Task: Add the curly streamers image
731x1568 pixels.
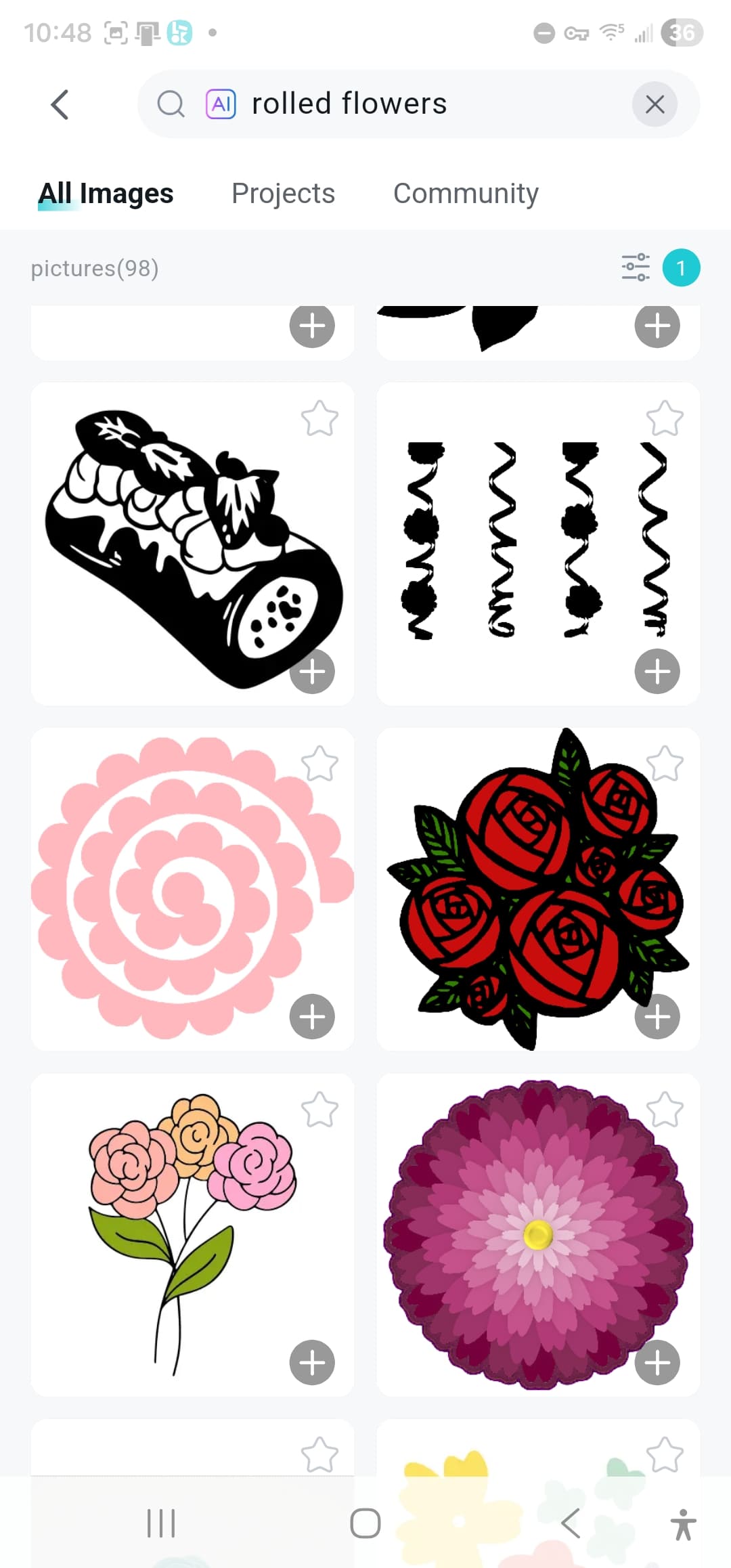Action: pos(657,671)
